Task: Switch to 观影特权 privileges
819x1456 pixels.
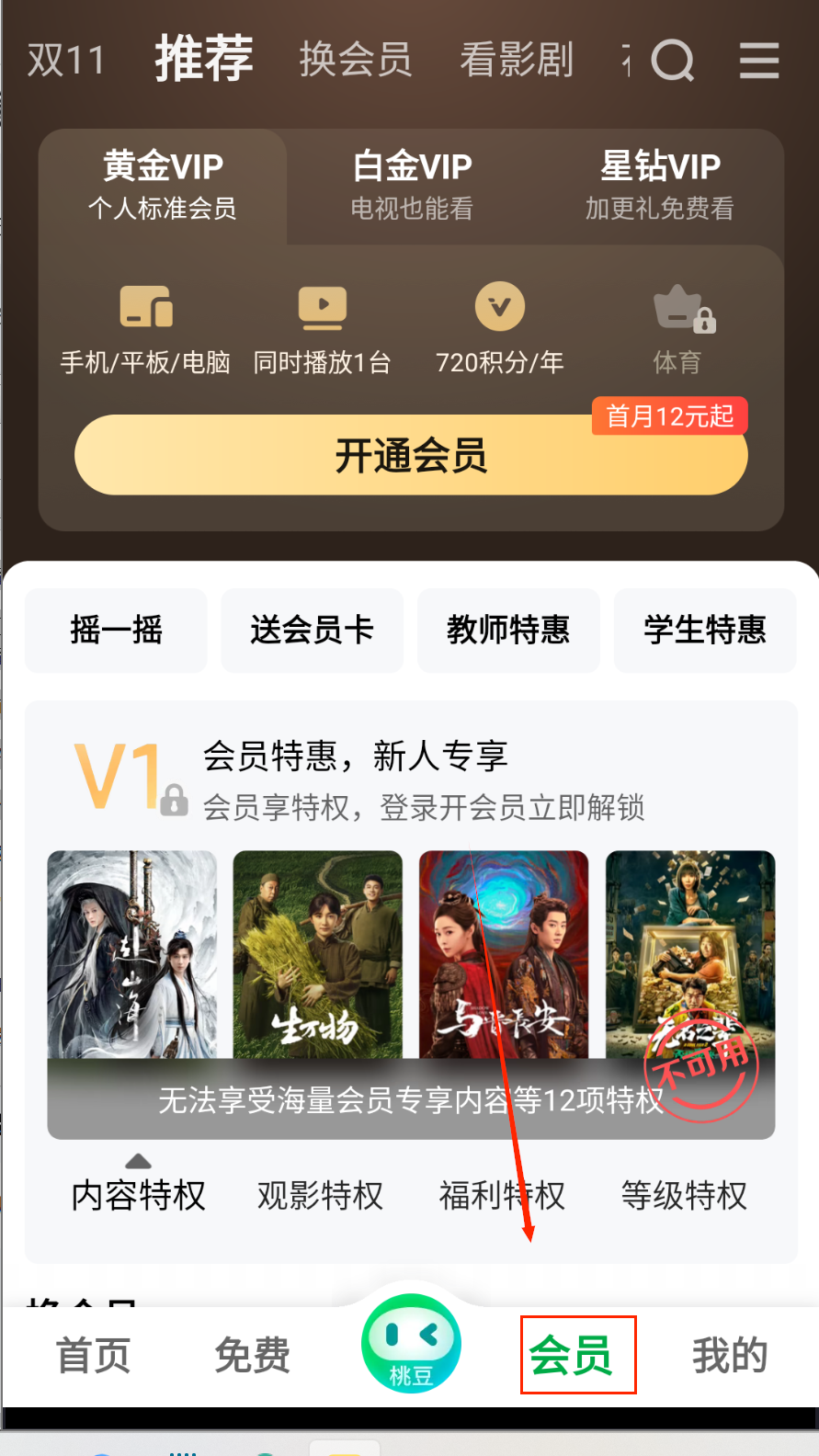Action: coord(320,1195)
